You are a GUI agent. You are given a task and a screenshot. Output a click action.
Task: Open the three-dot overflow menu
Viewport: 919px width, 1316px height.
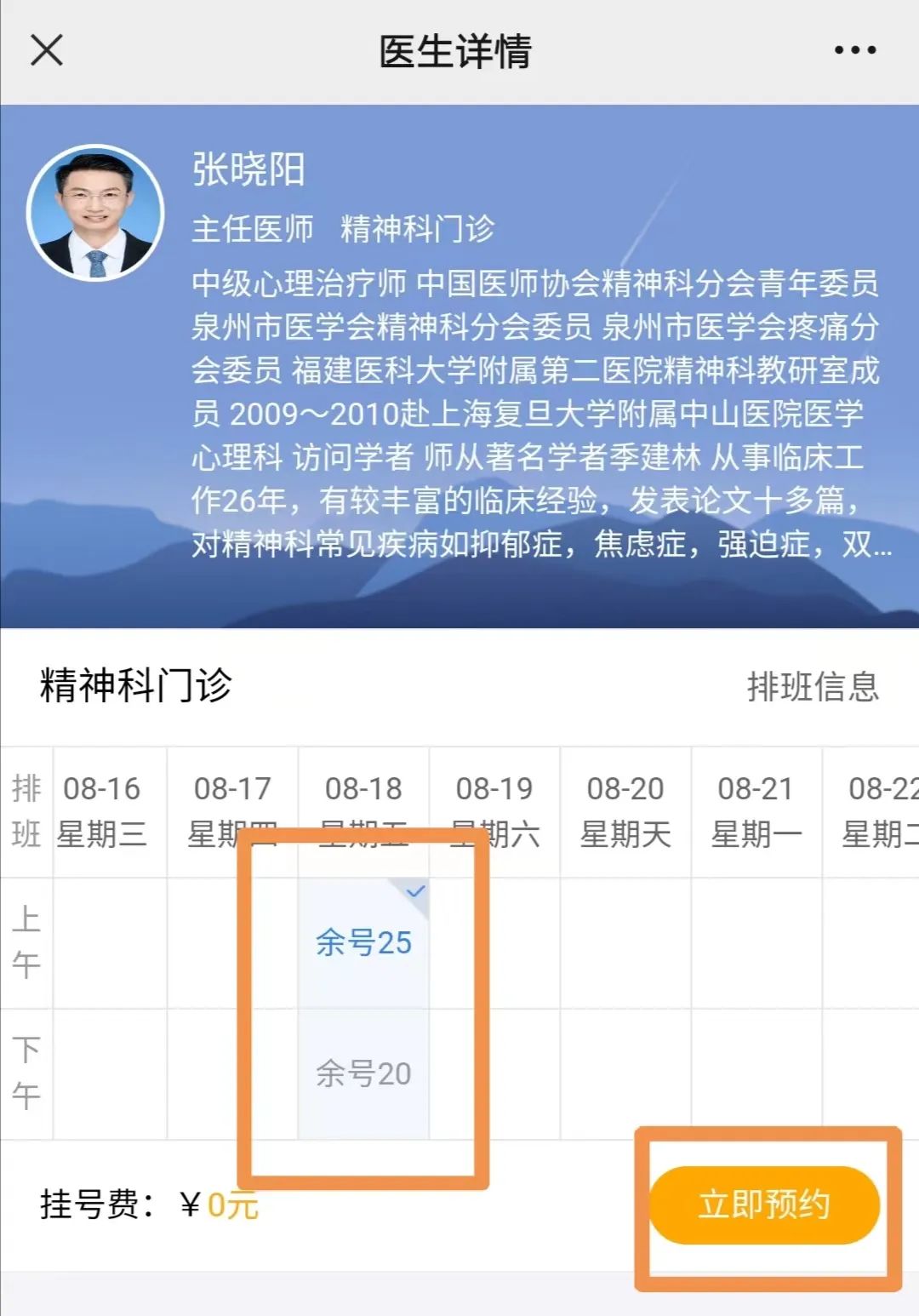[854, 50]
